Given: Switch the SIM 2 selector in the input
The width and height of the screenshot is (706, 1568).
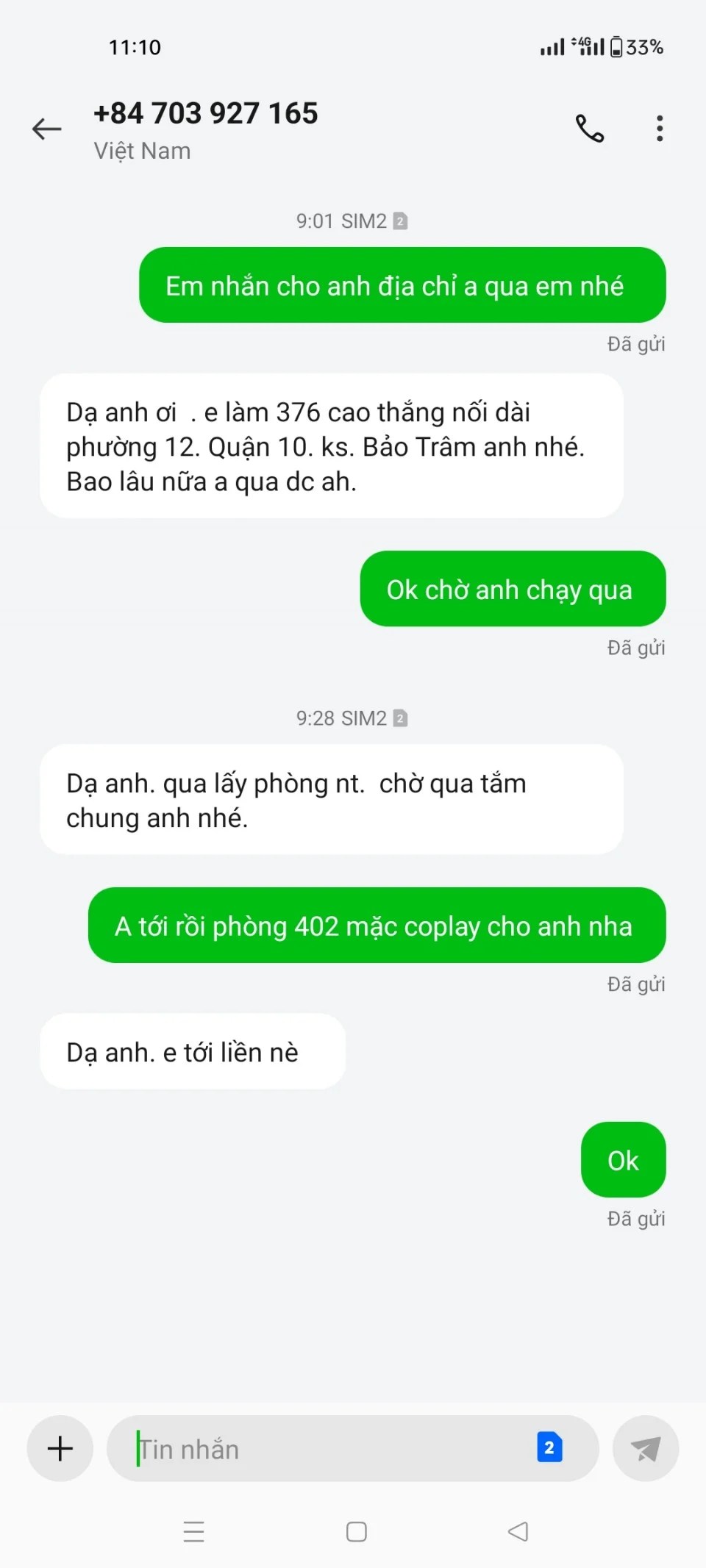Looking at the screenshot, I should pos(549,1447).
